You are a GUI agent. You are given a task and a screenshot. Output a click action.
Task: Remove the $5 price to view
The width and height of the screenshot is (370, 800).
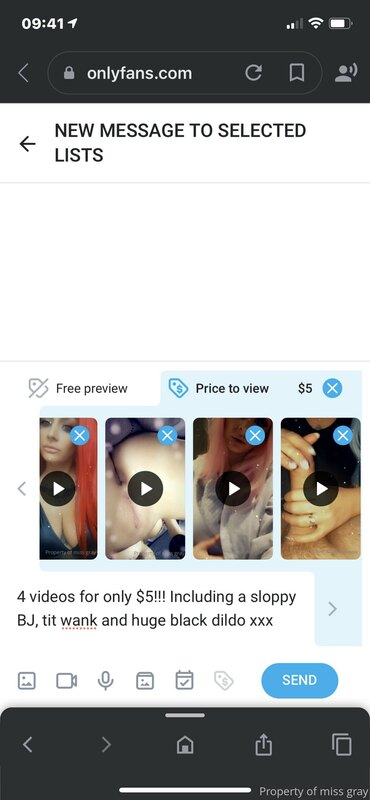(x=332, y=388)
